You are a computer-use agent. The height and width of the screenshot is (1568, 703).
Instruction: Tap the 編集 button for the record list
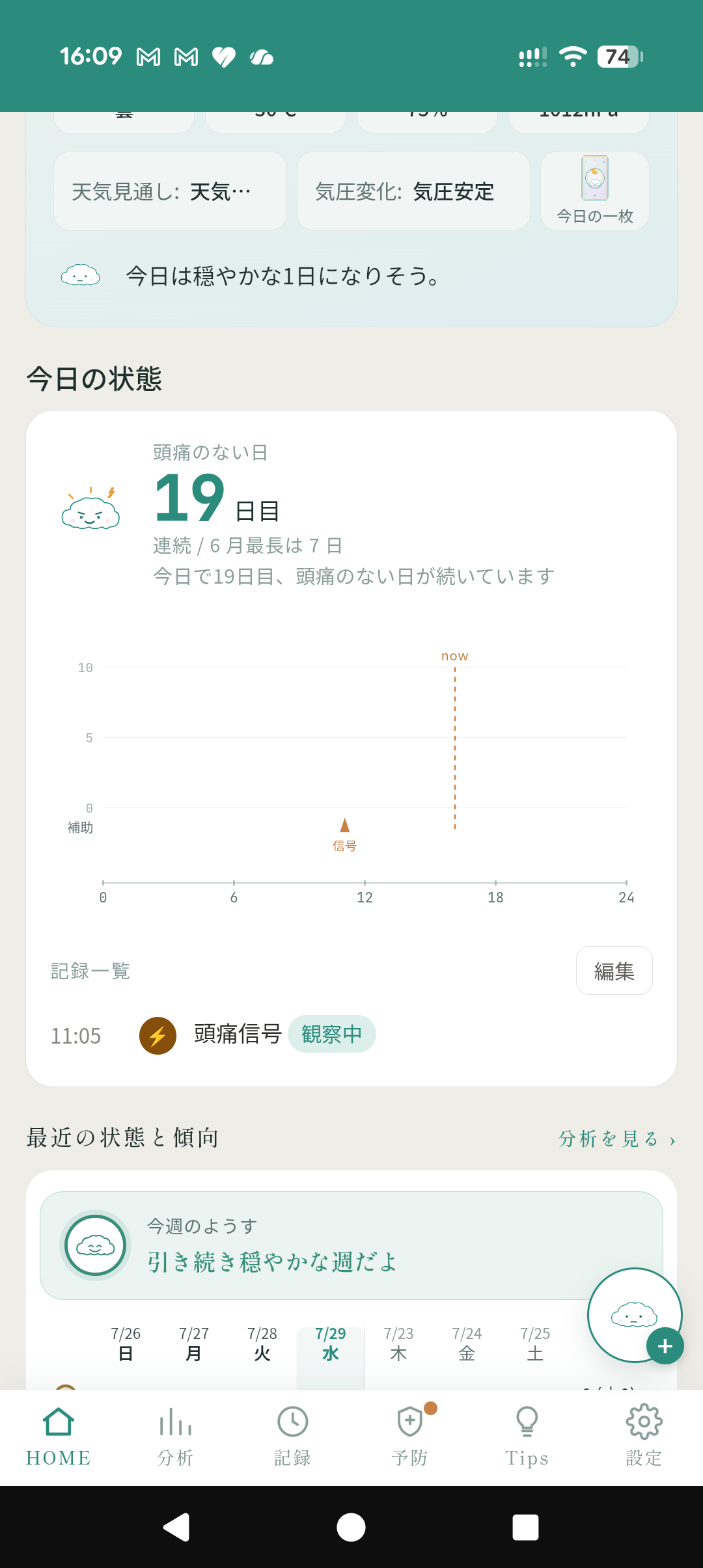point(614,971)
